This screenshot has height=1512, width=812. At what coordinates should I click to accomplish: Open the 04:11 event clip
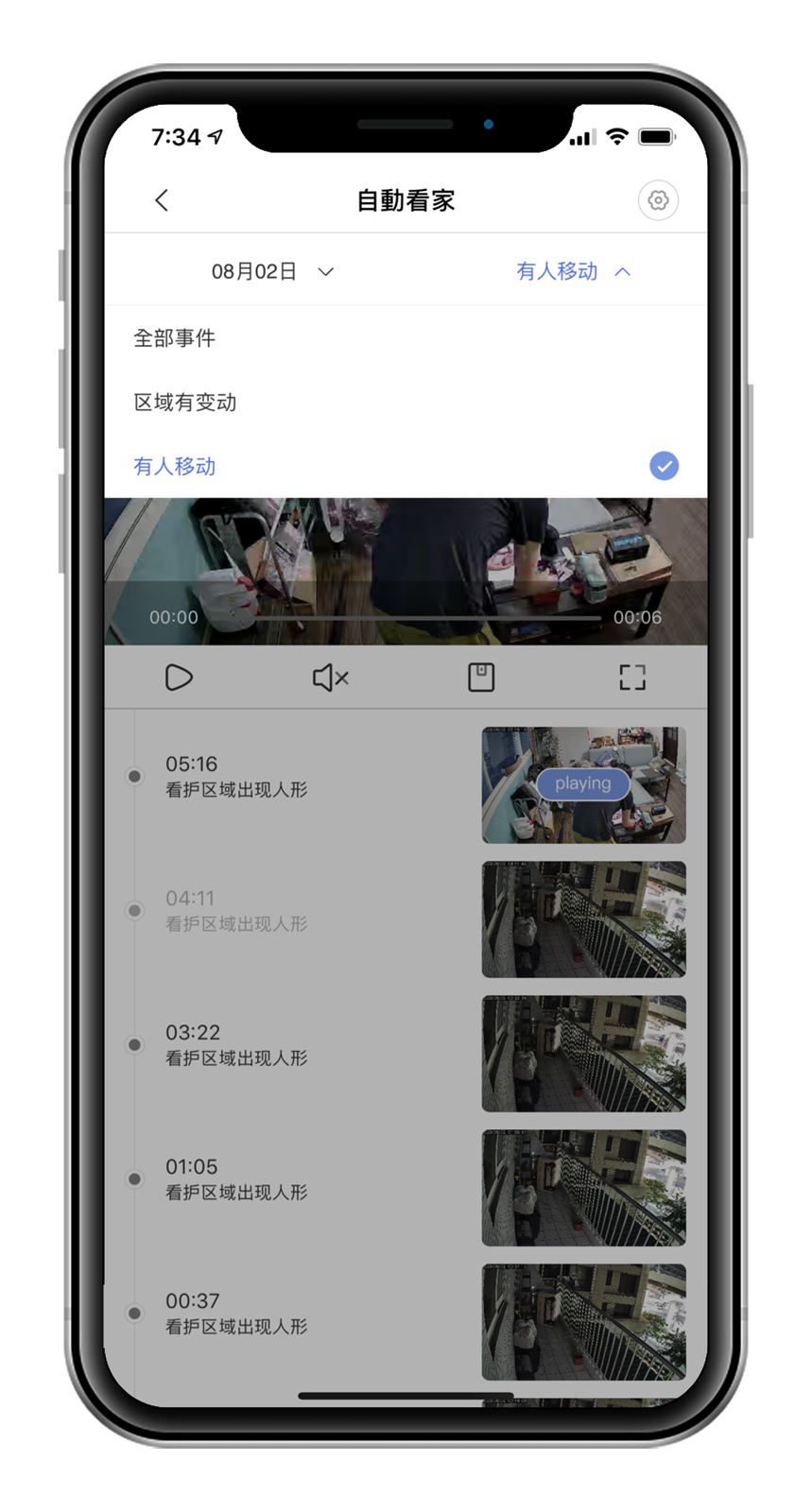[583, 919]
